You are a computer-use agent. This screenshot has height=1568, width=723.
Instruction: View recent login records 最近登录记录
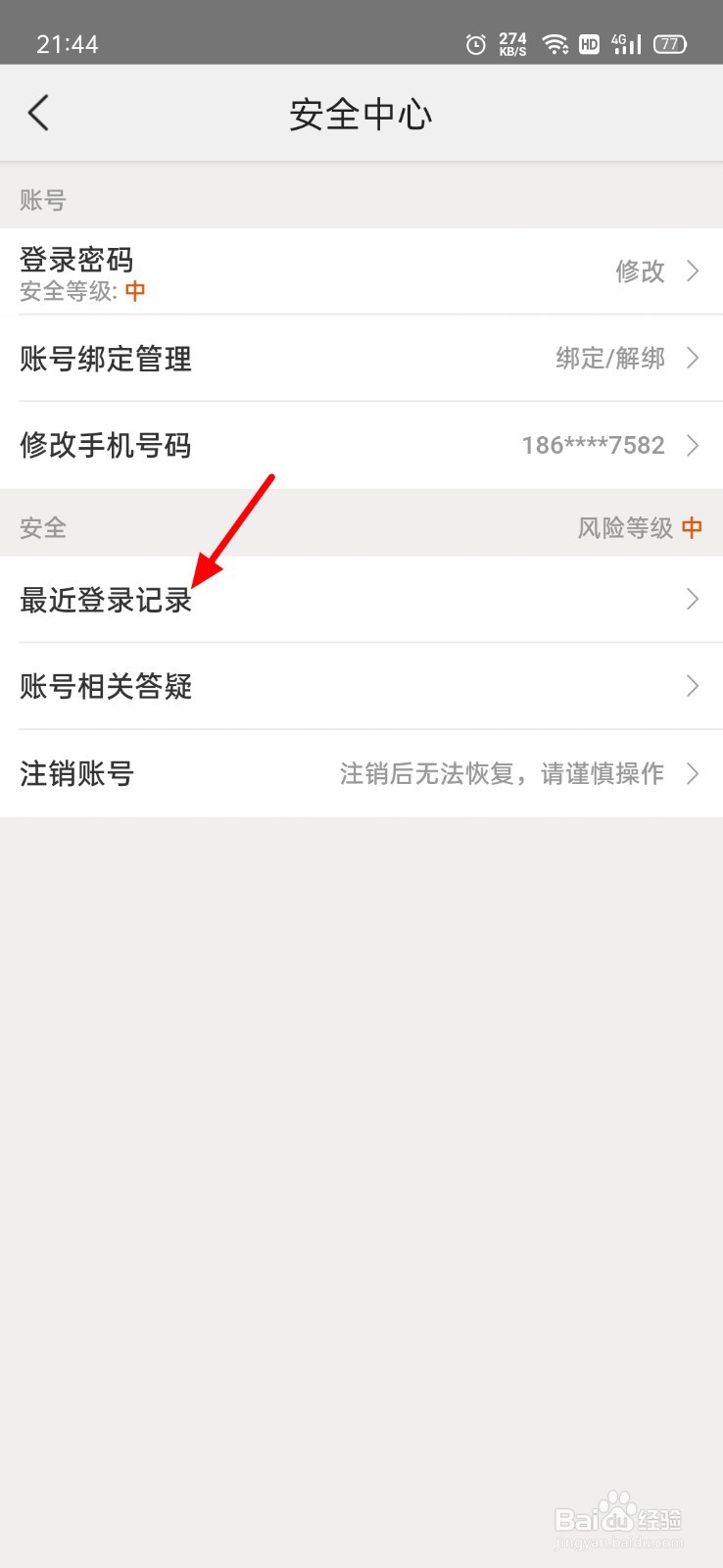pyautogui.click(x=106, y=599)
